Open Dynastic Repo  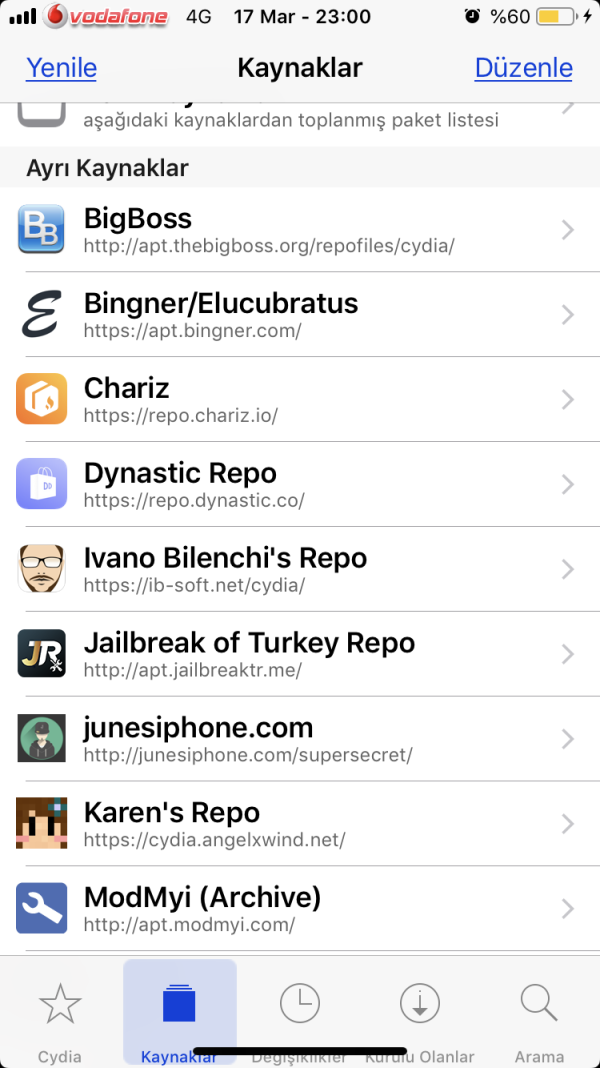point(300,485)
